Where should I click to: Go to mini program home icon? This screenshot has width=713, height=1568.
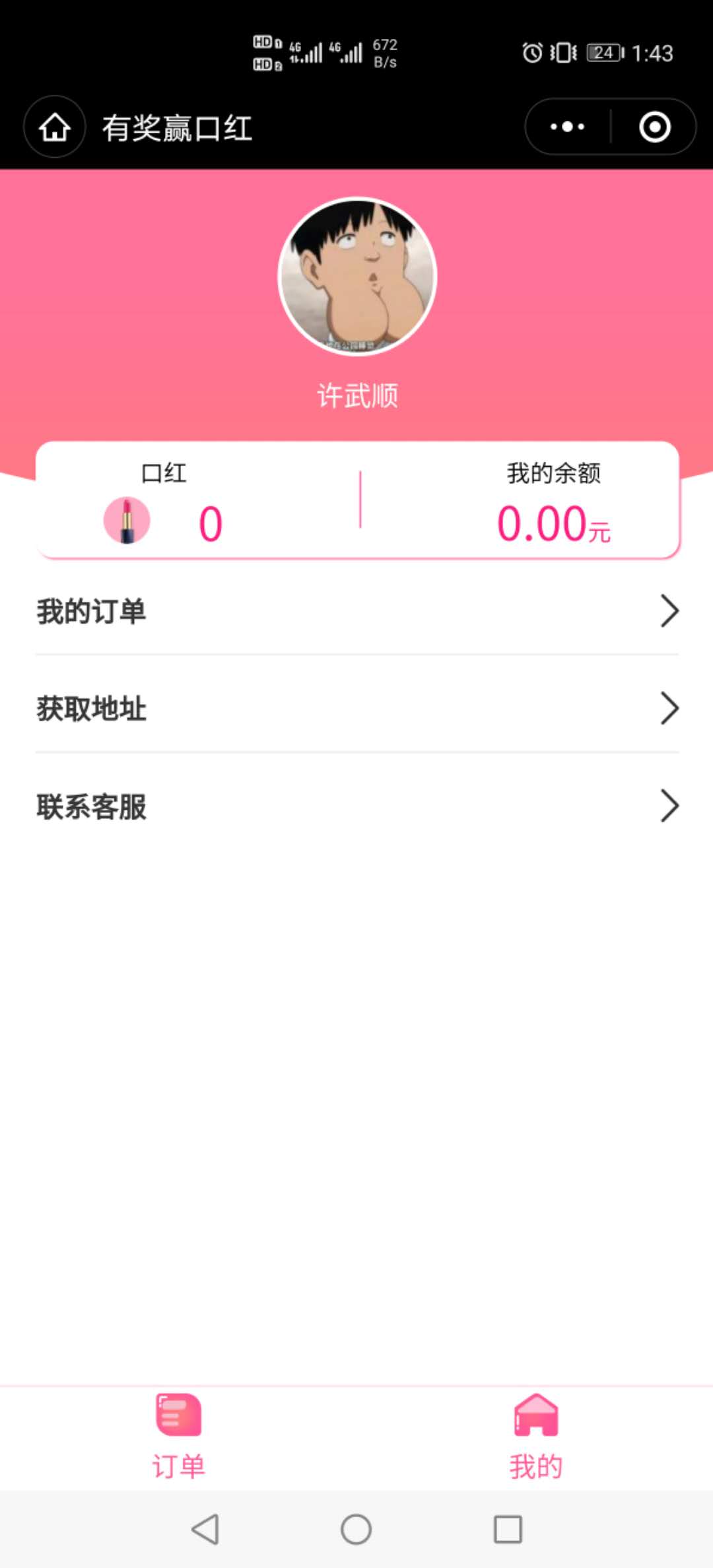click(x=55, y=127)
